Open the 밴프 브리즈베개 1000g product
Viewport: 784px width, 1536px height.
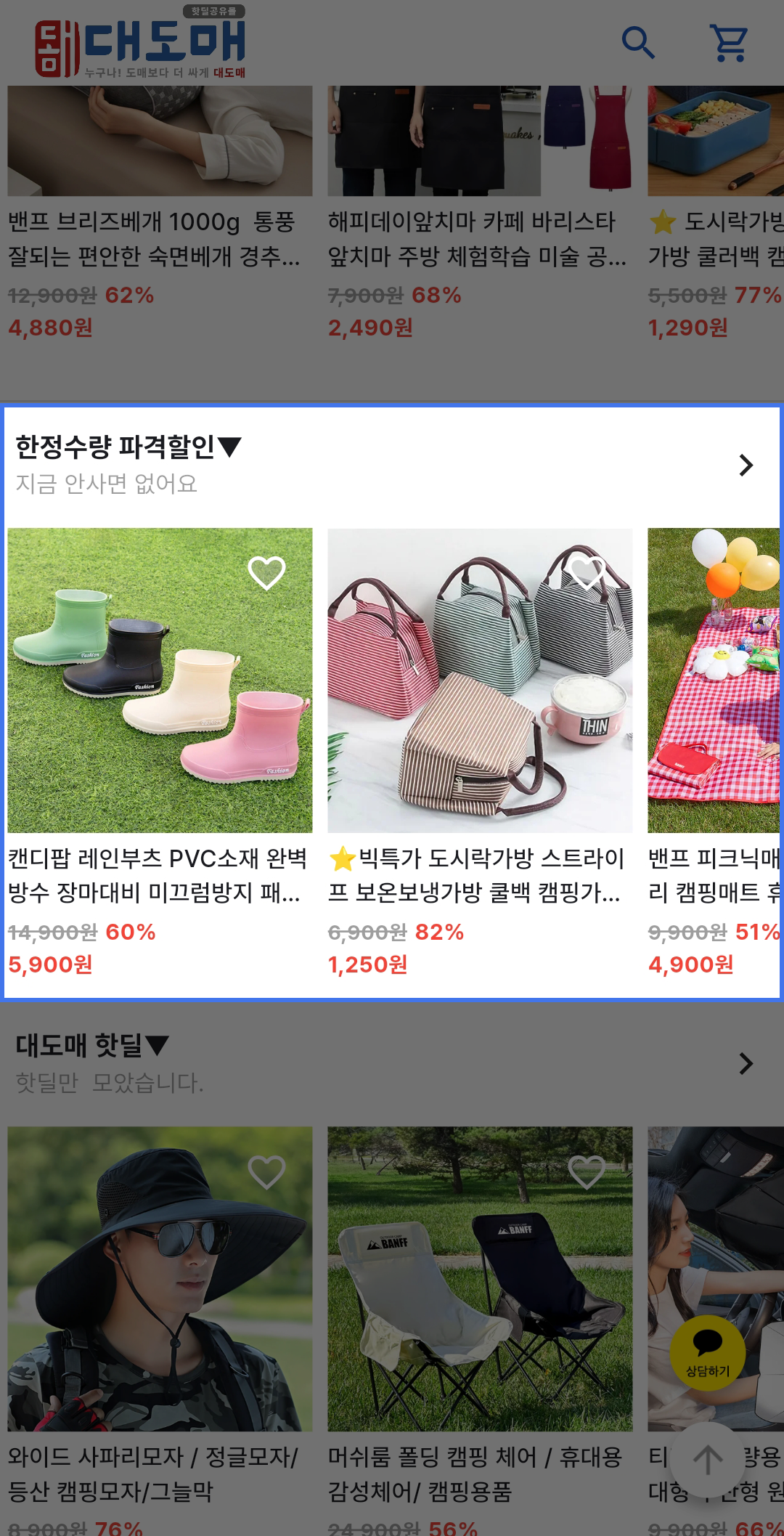(x=160, y=238)
